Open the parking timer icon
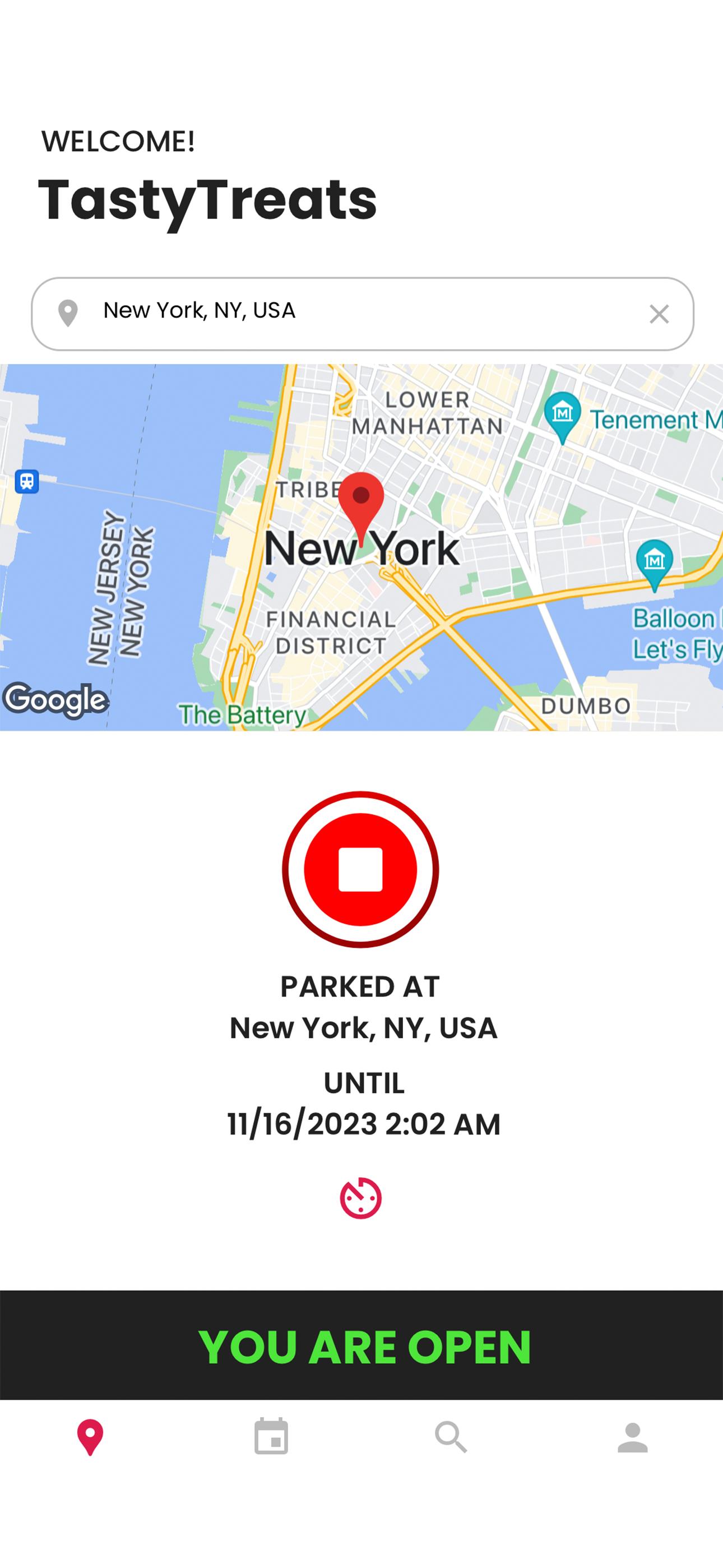The height and width of the screenshot is (1568, 723). pos(361,1198)
